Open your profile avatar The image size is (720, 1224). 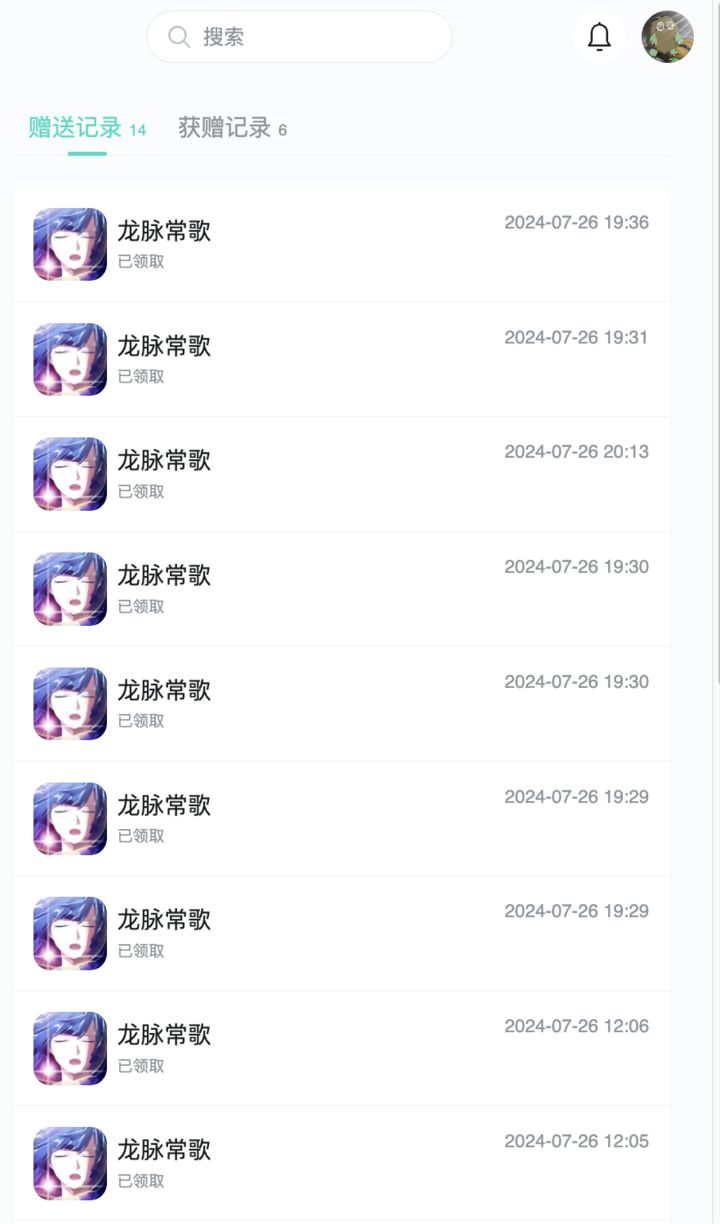(x=668, y=36)
